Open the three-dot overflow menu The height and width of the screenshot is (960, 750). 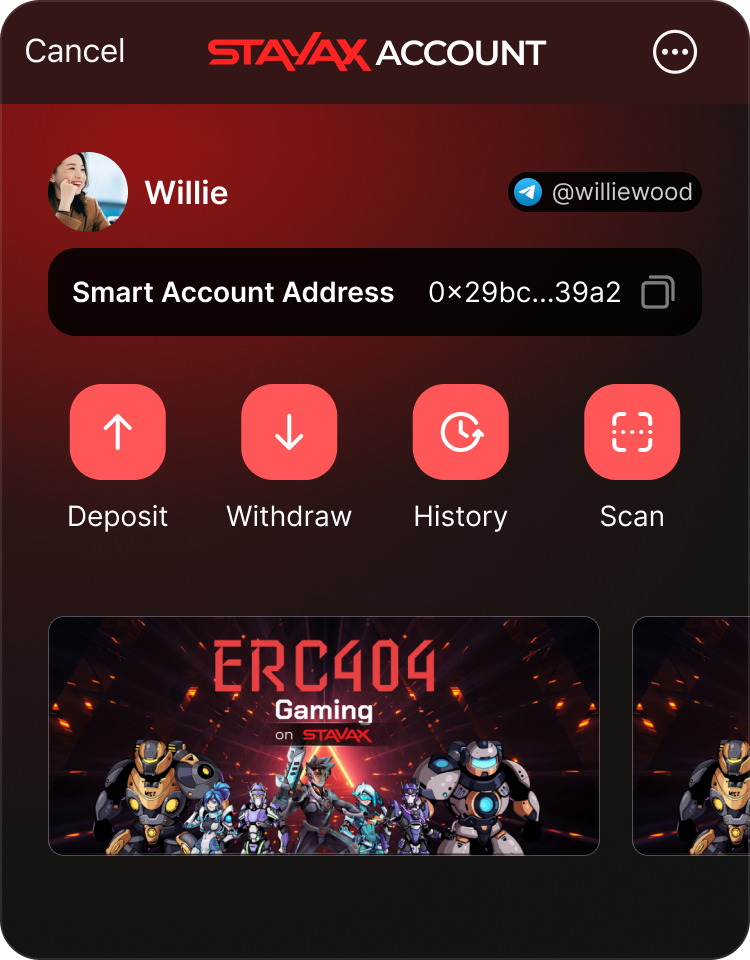tap(674, 51)
